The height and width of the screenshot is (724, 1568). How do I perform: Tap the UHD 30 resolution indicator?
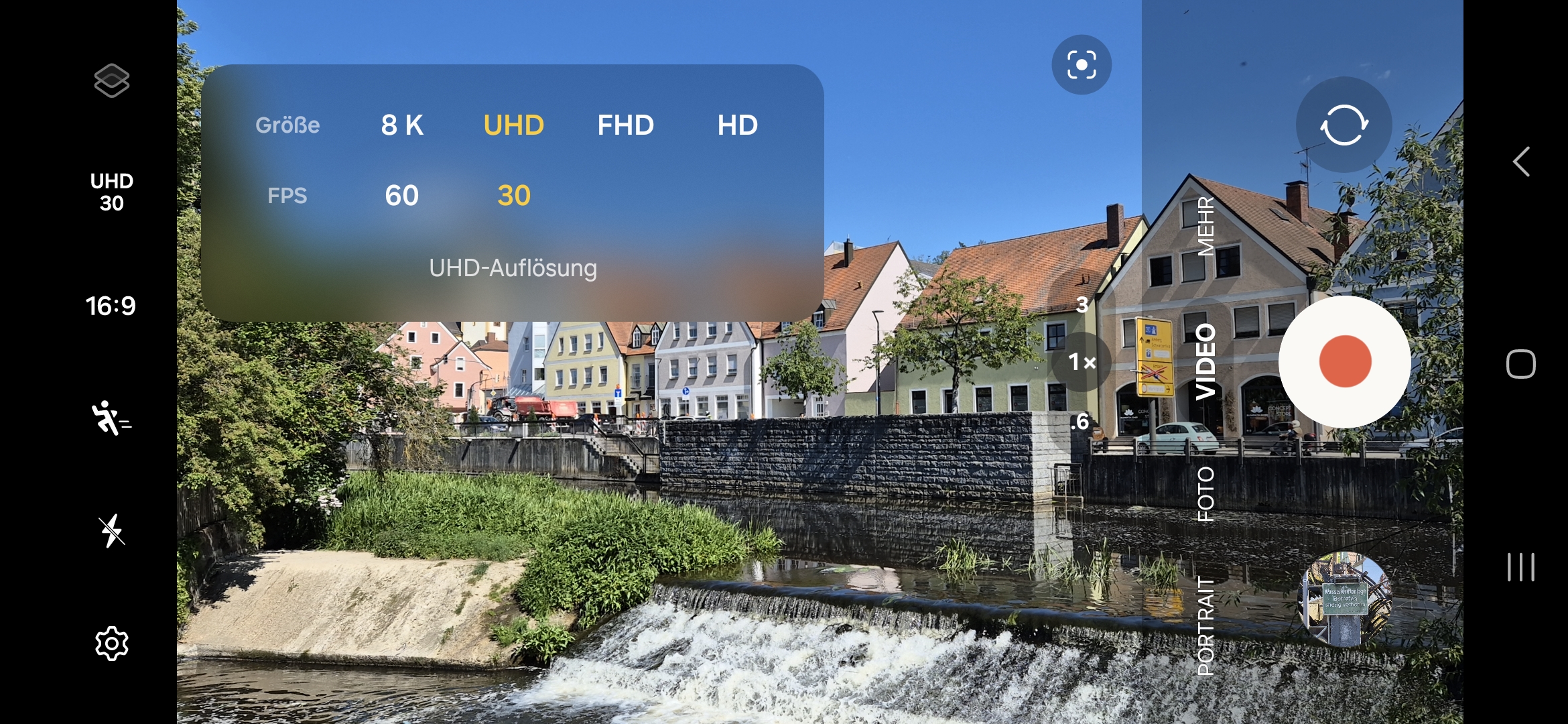tap(111, 192)
